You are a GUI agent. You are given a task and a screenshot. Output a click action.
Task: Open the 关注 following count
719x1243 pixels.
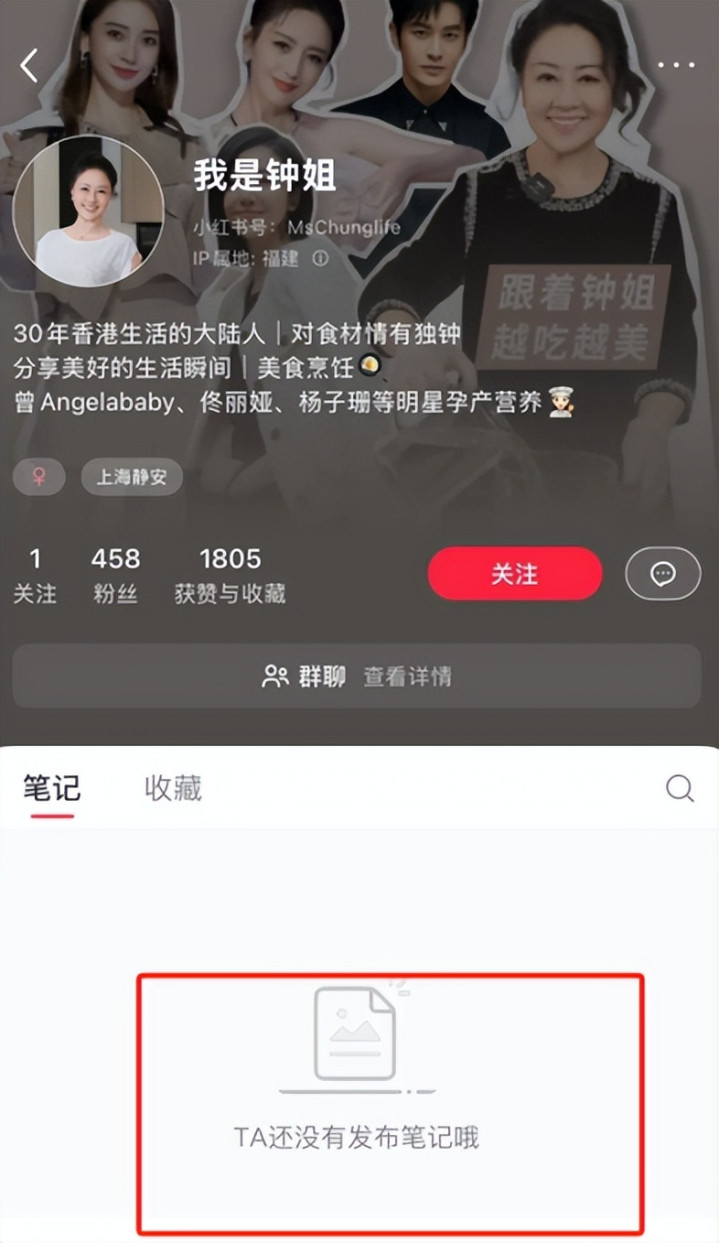[35, 575]
